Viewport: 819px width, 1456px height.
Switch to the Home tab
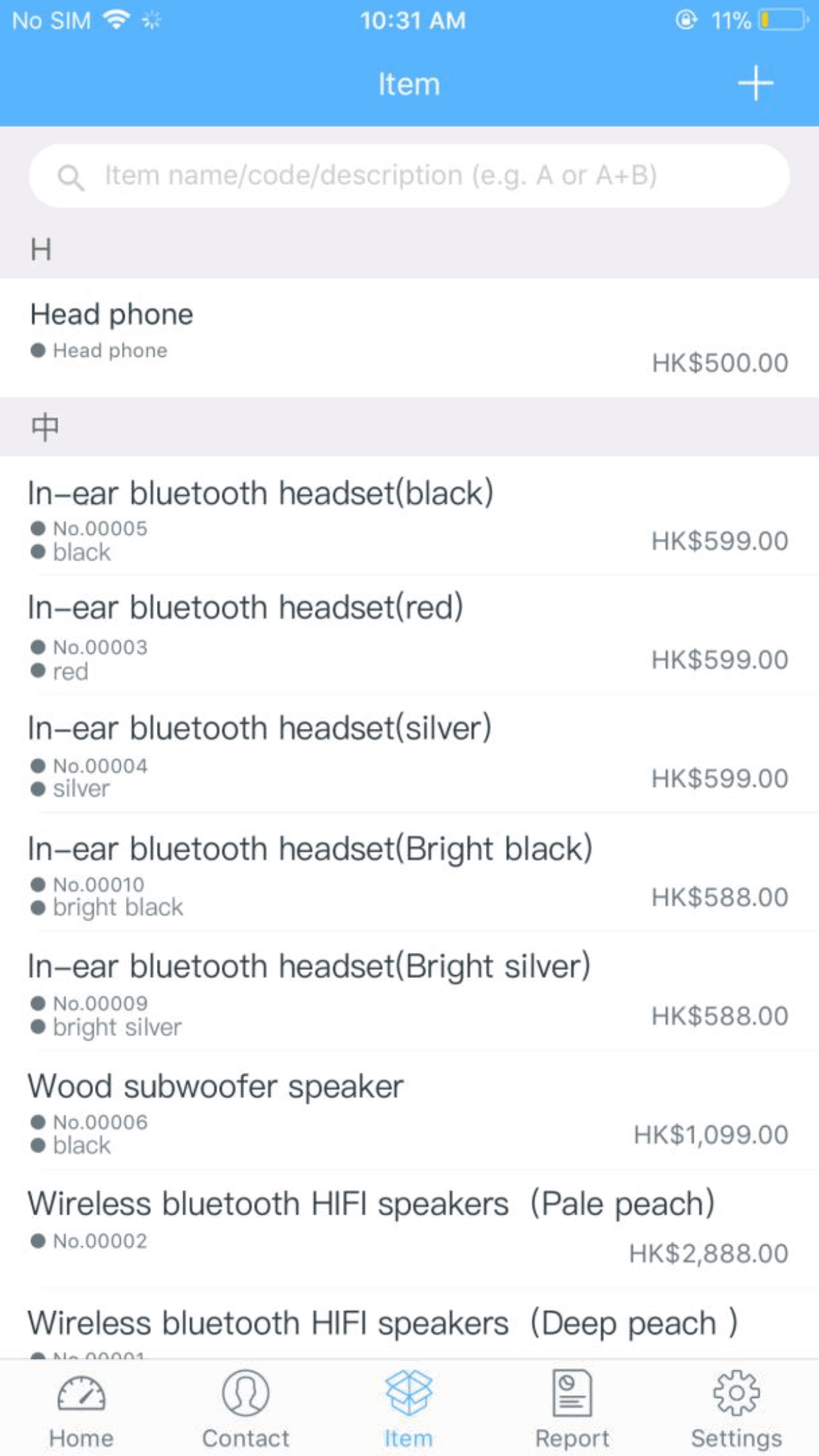point(82,1409)
